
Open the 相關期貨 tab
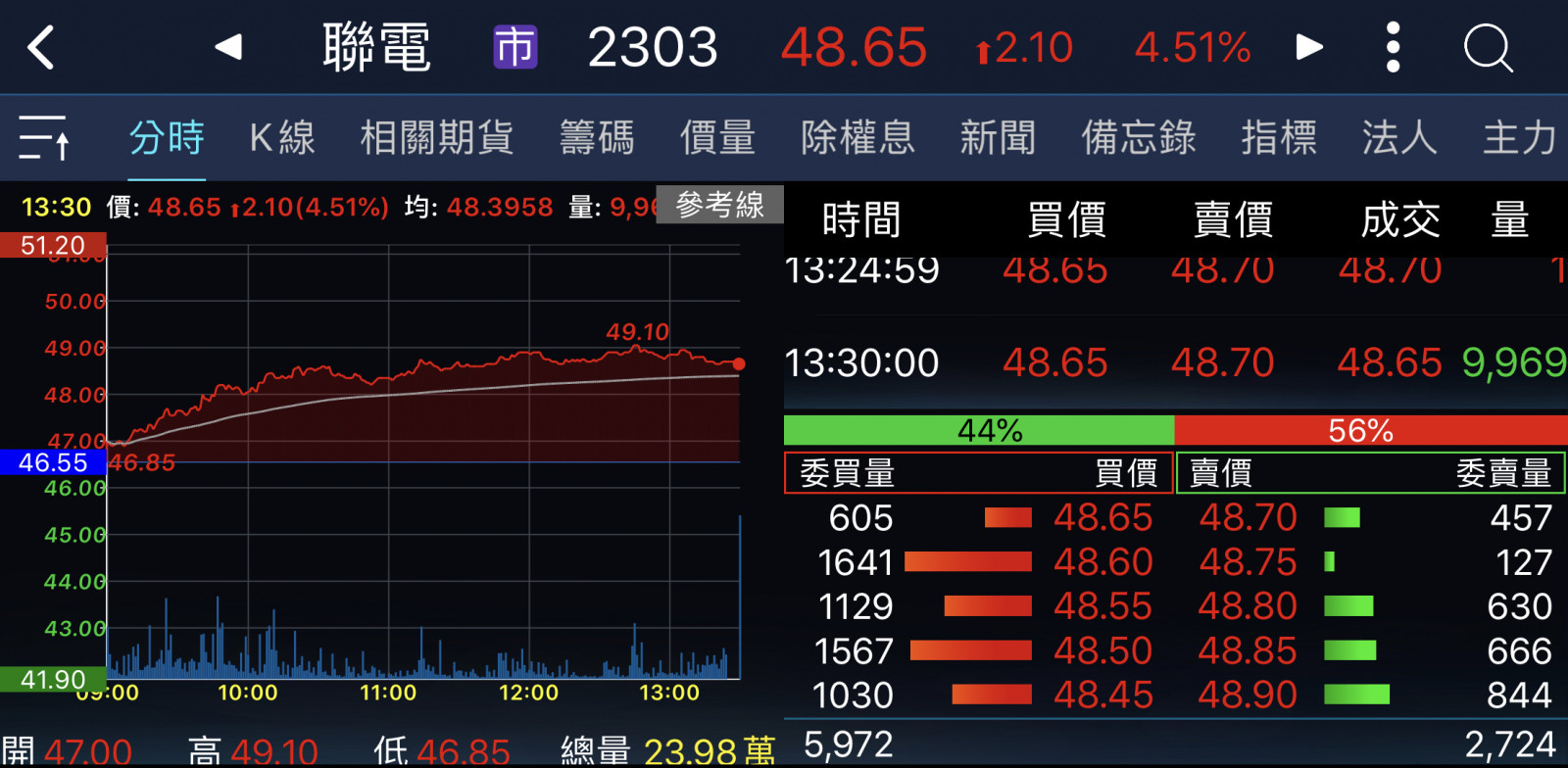(436, 137)
